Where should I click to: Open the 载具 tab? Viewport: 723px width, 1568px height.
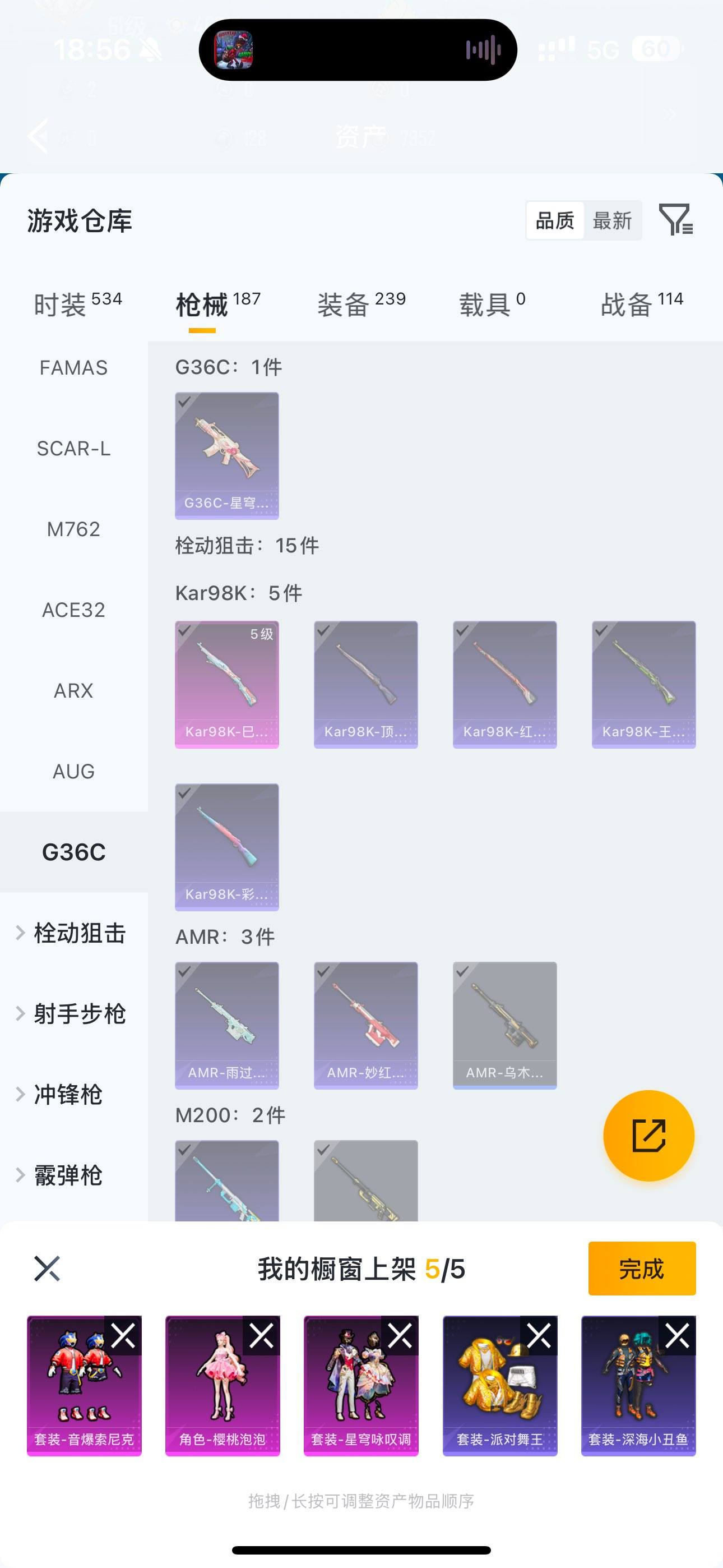click(487, 305)
